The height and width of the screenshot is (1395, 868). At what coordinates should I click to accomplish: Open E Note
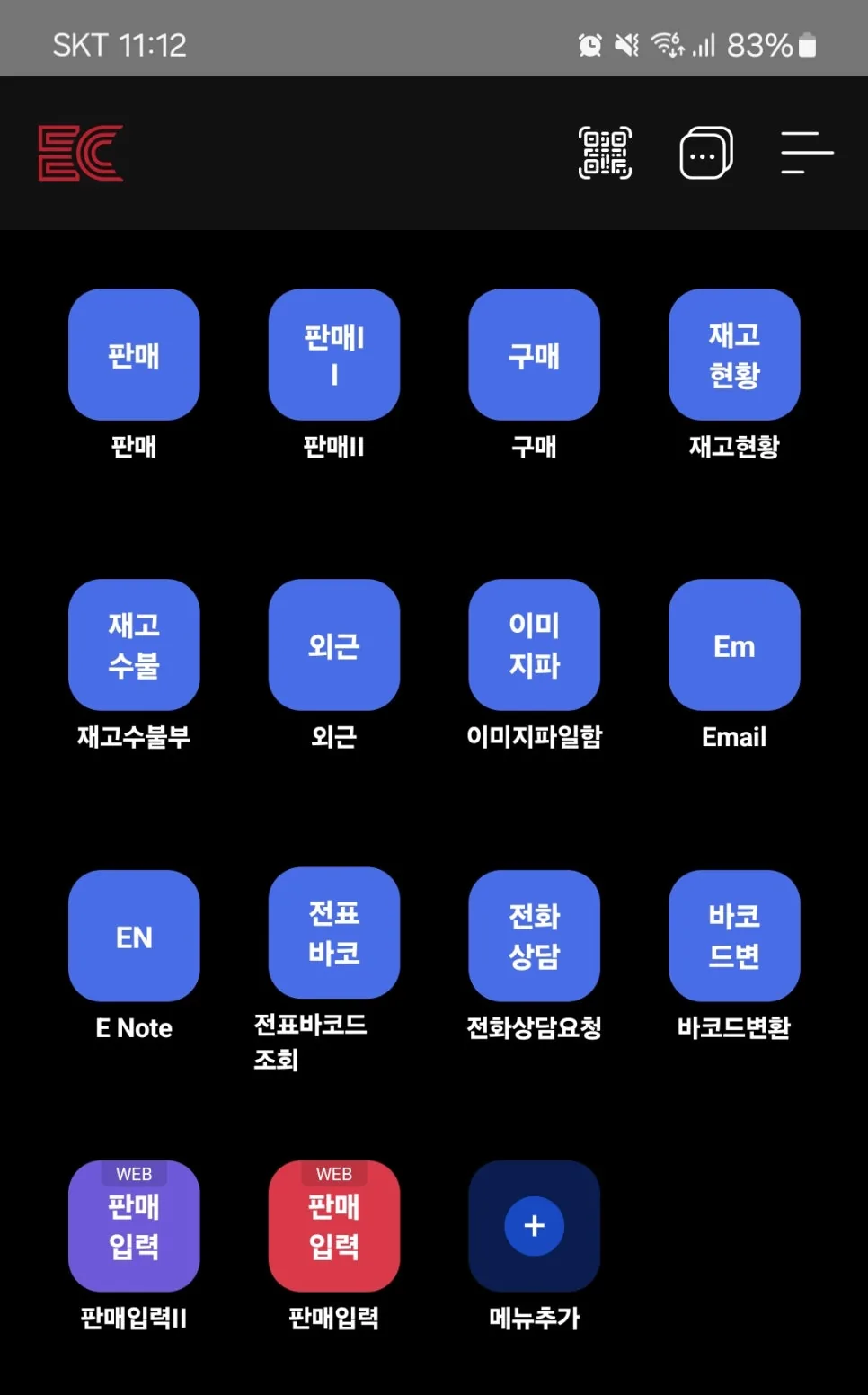click(134, 936)
